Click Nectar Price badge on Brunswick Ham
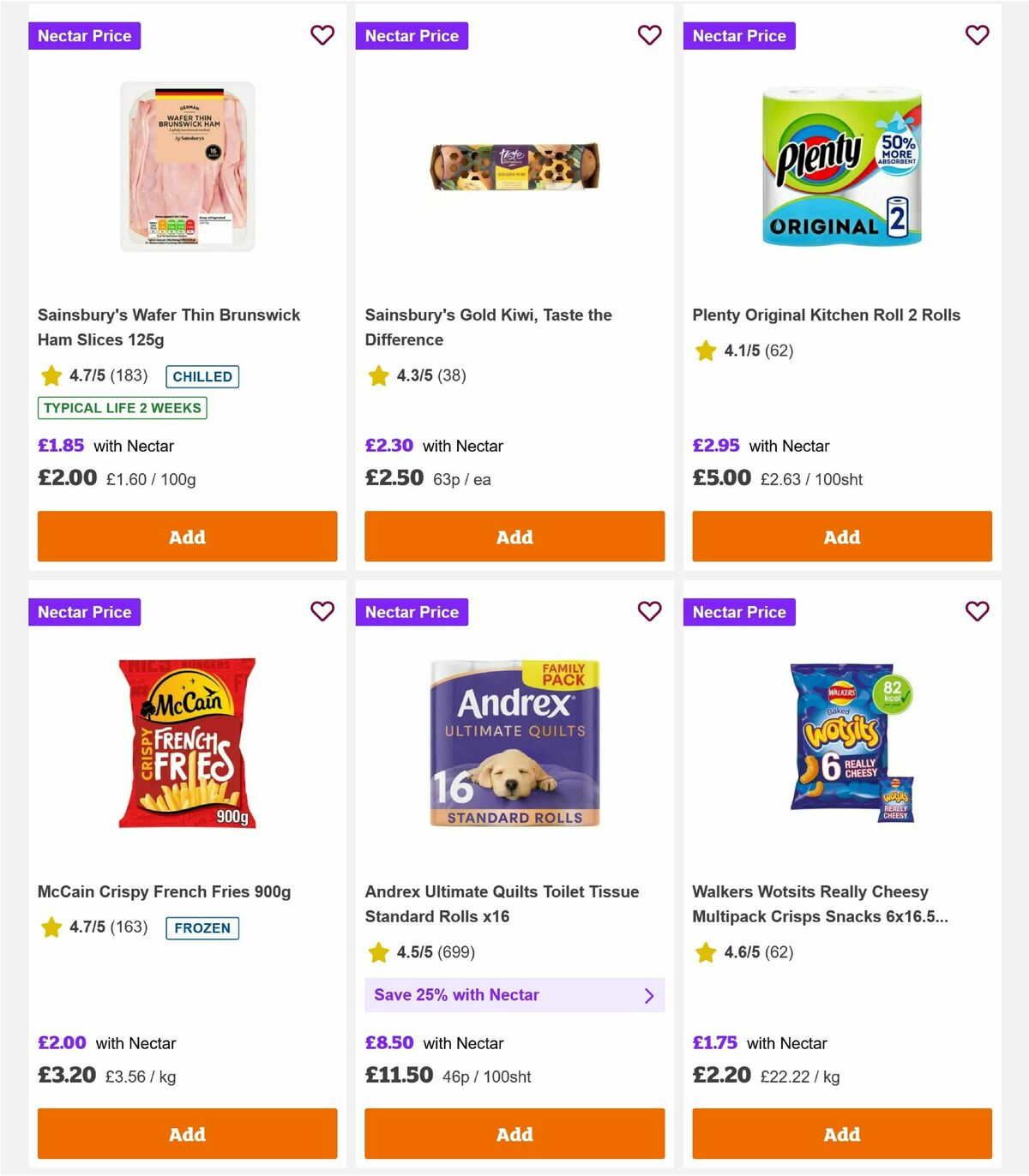The height and width of the screenshot is (1176, 1029). click(x=84, y=35)
